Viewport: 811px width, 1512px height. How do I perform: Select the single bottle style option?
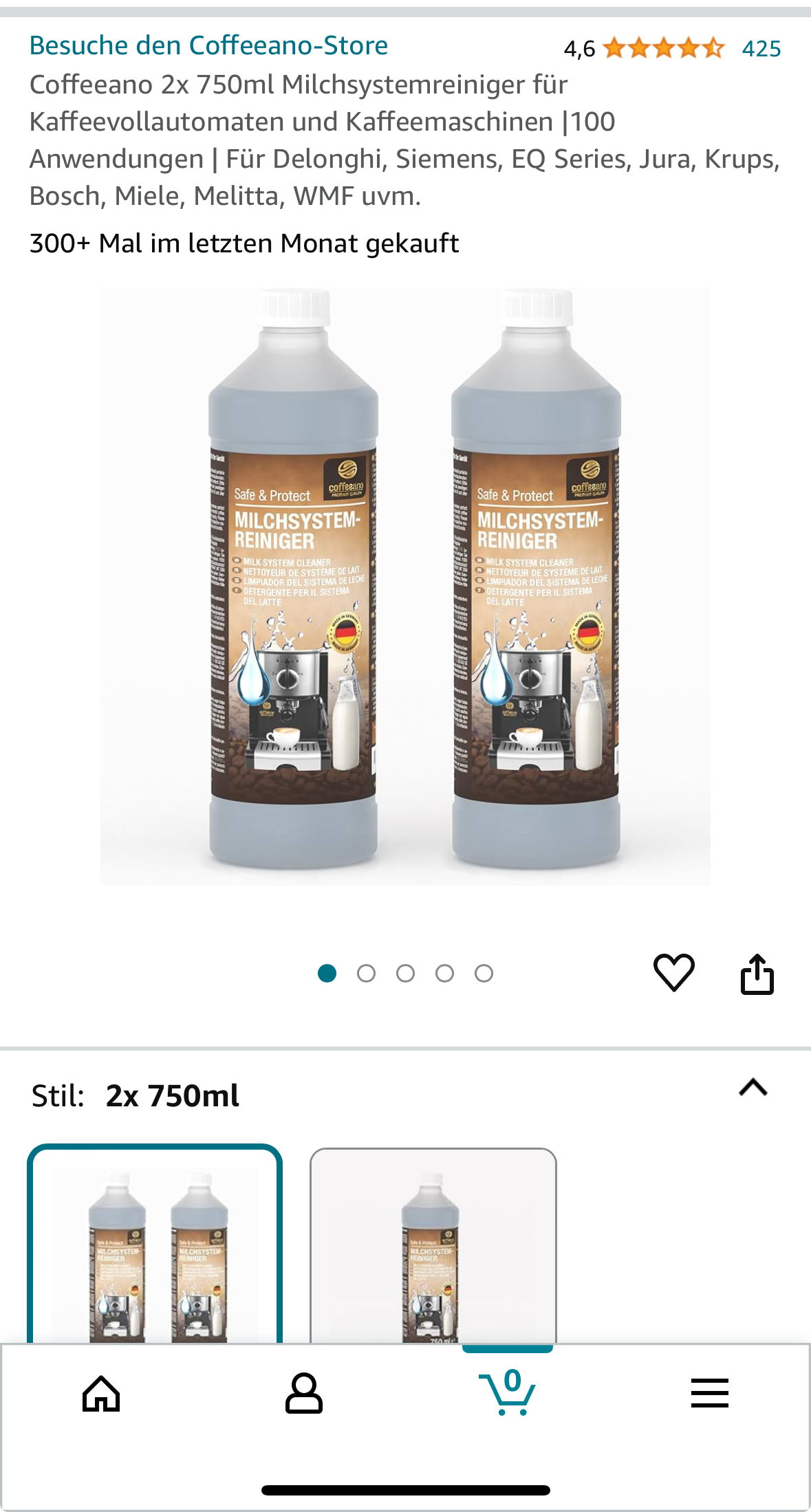click(x=433, y=1245)
